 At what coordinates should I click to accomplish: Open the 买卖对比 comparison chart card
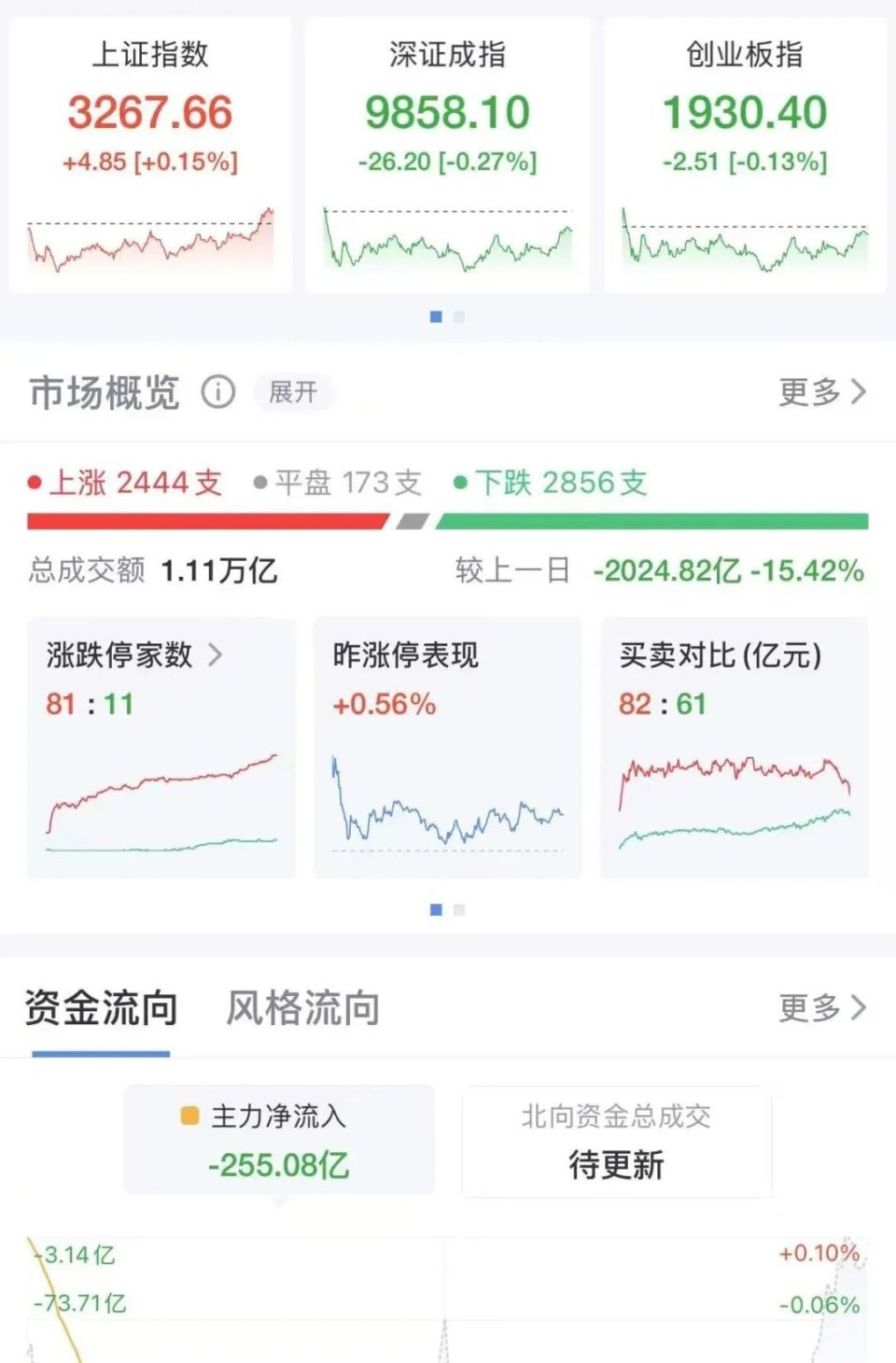734,747
